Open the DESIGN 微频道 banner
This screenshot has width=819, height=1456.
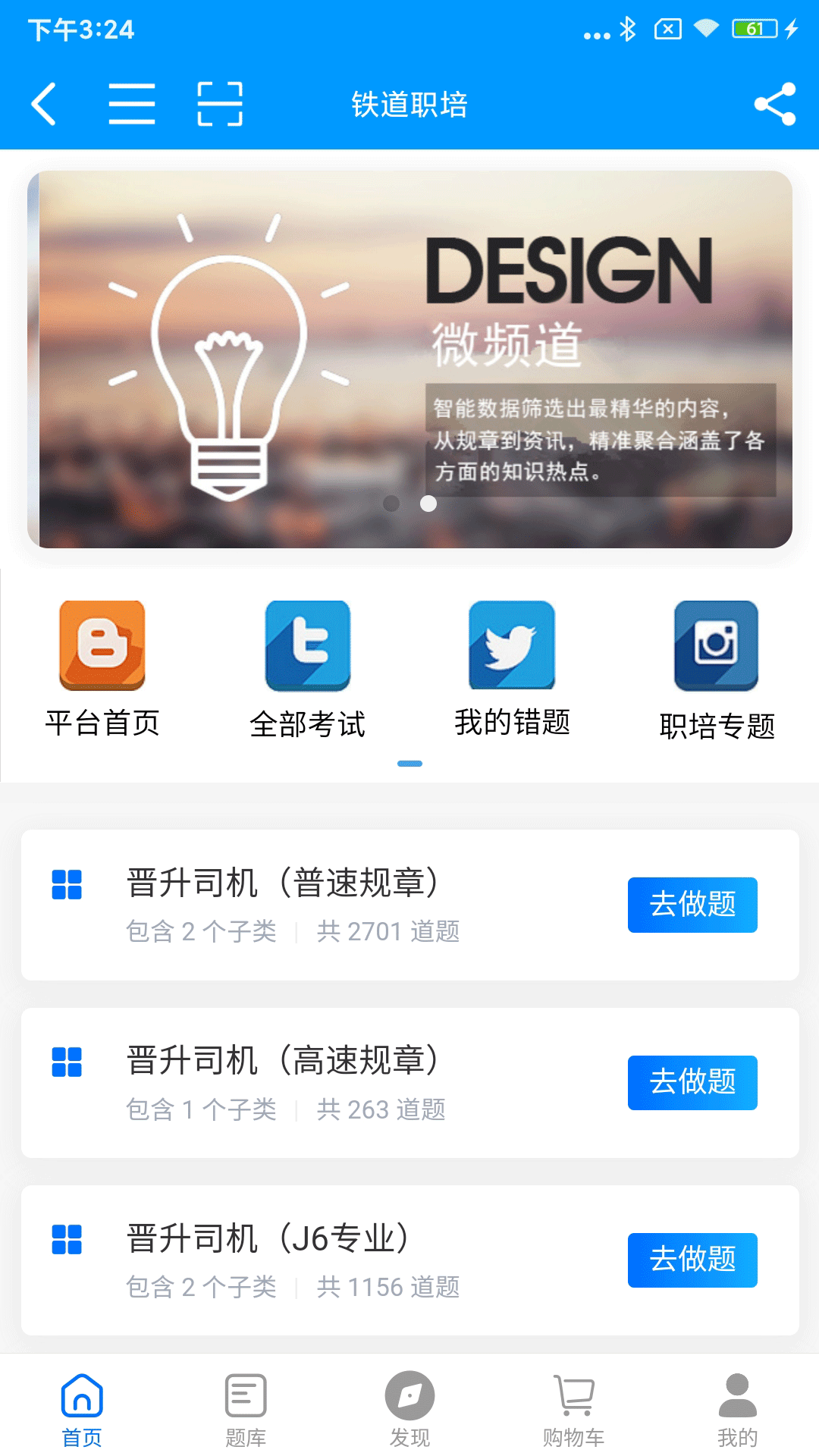409,356
